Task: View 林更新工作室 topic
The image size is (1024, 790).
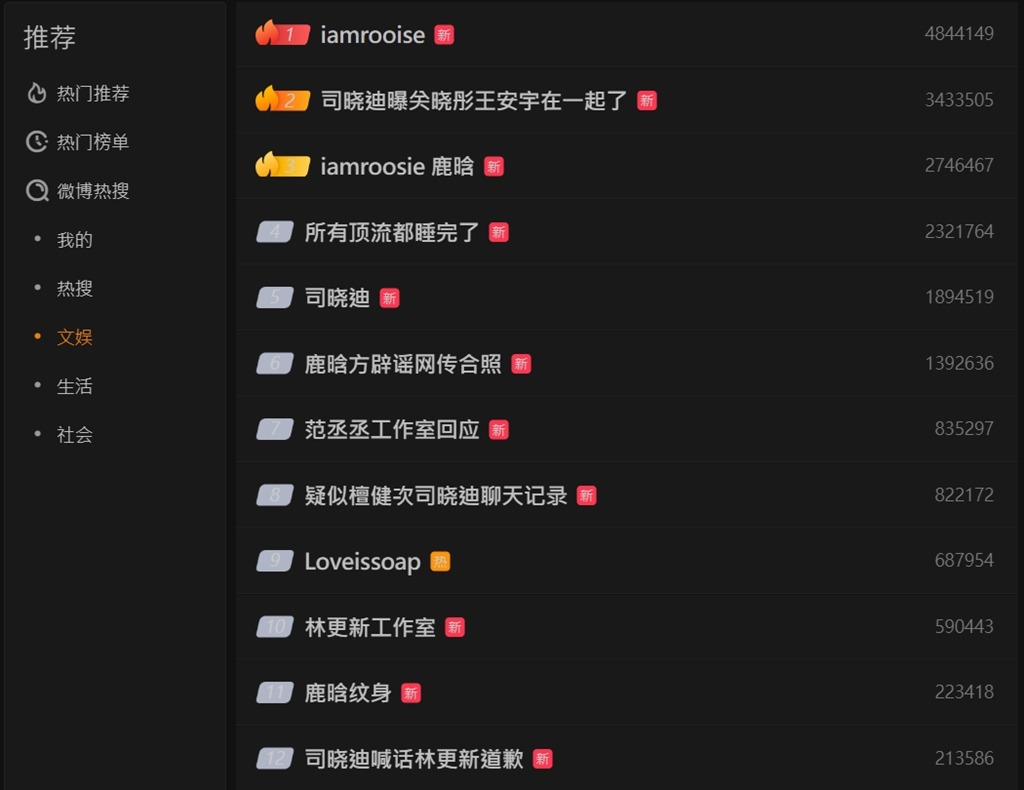Action: pos(370,628)
